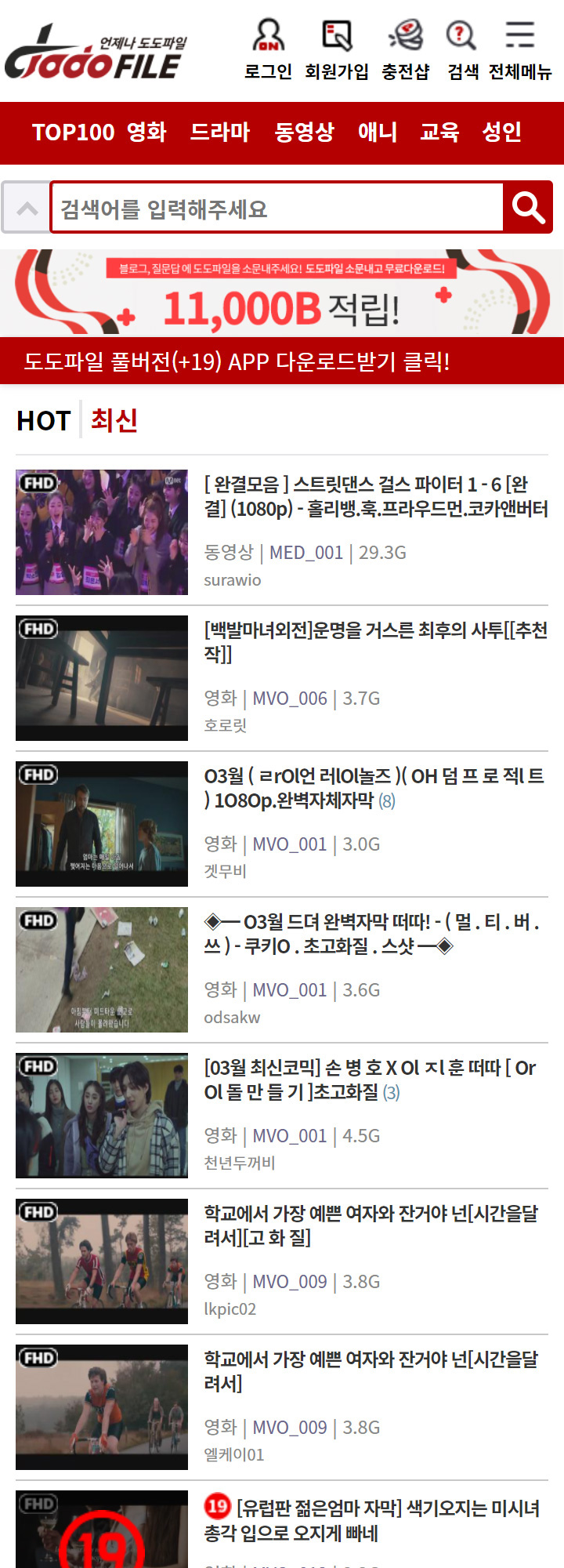Screen dimensions: 564x1568
Task: Open the 스트릿댄스 걸스 파이터 1-6 post
Action: coord(375,497)
